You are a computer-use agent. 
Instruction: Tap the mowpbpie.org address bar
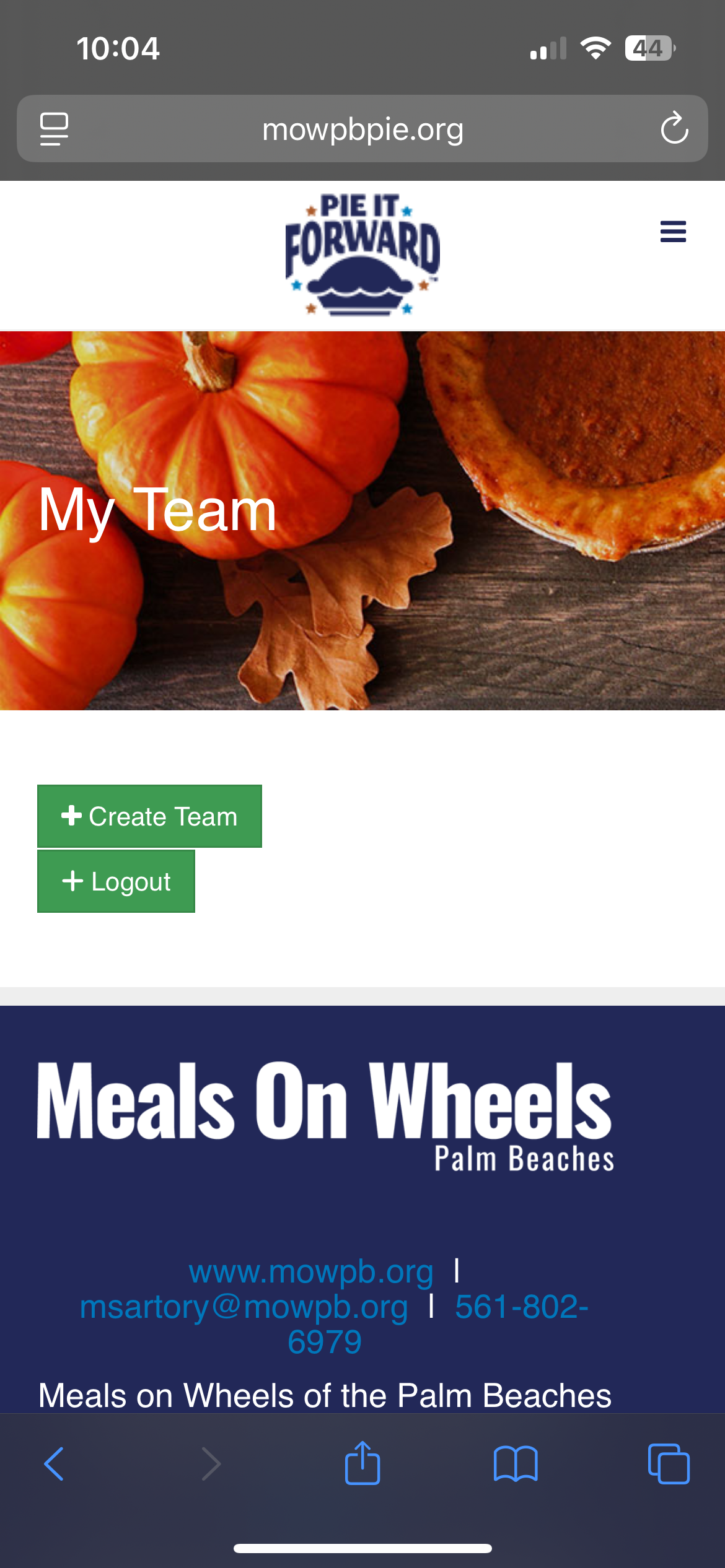[x=362, y=129]
